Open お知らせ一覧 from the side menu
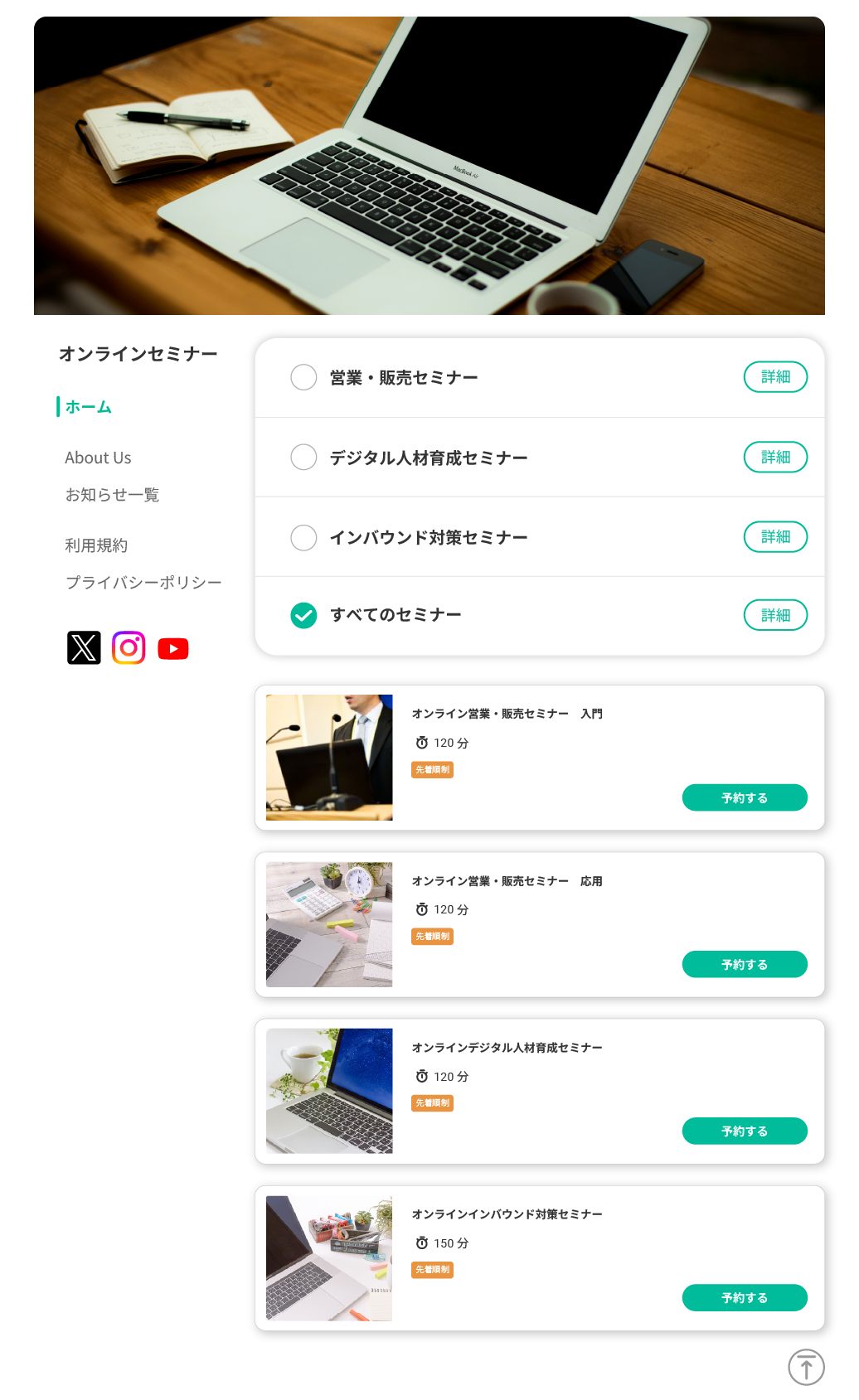Screen dimensions: 859x1400 (112, 495)
